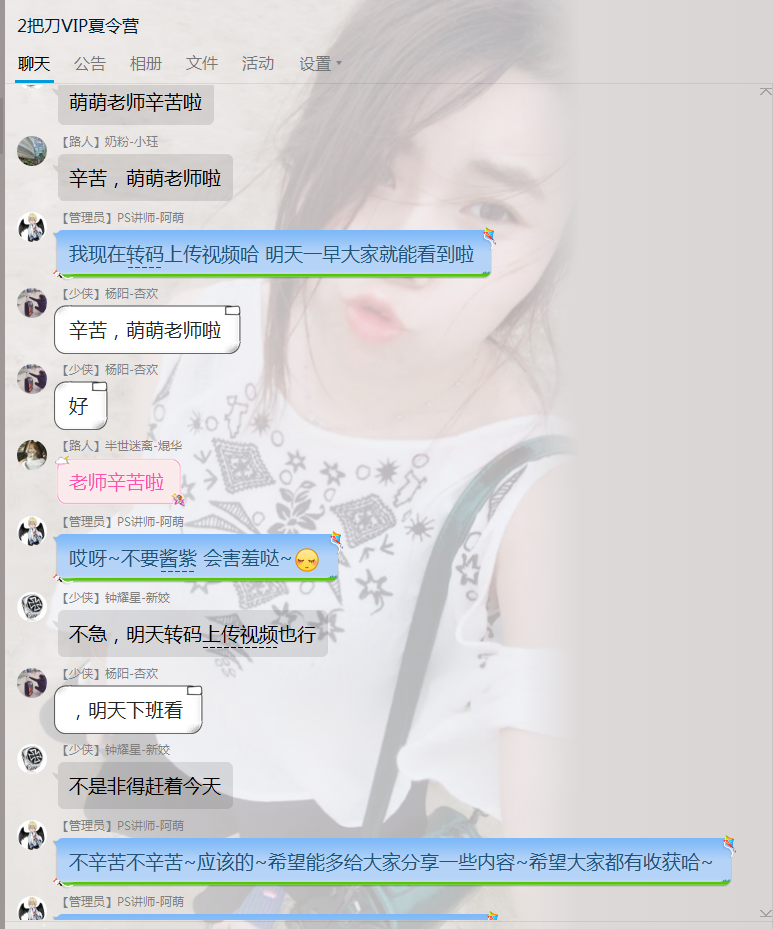Tap the underlined 酱紫 keyword
The image size is (773, 929).
click(177, 559)
